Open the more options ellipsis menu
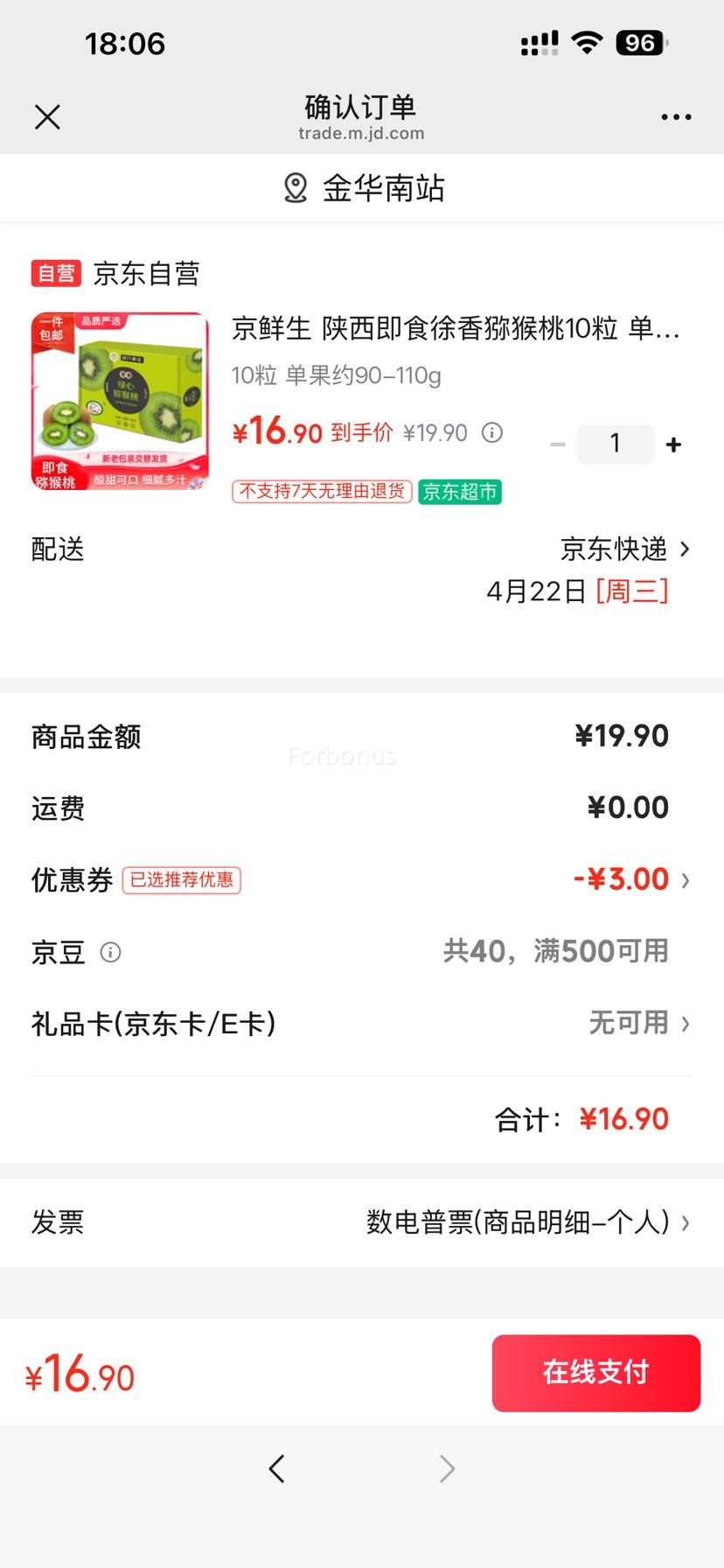Viewport: 724px width, 1568px height. (x=677, y=116)
